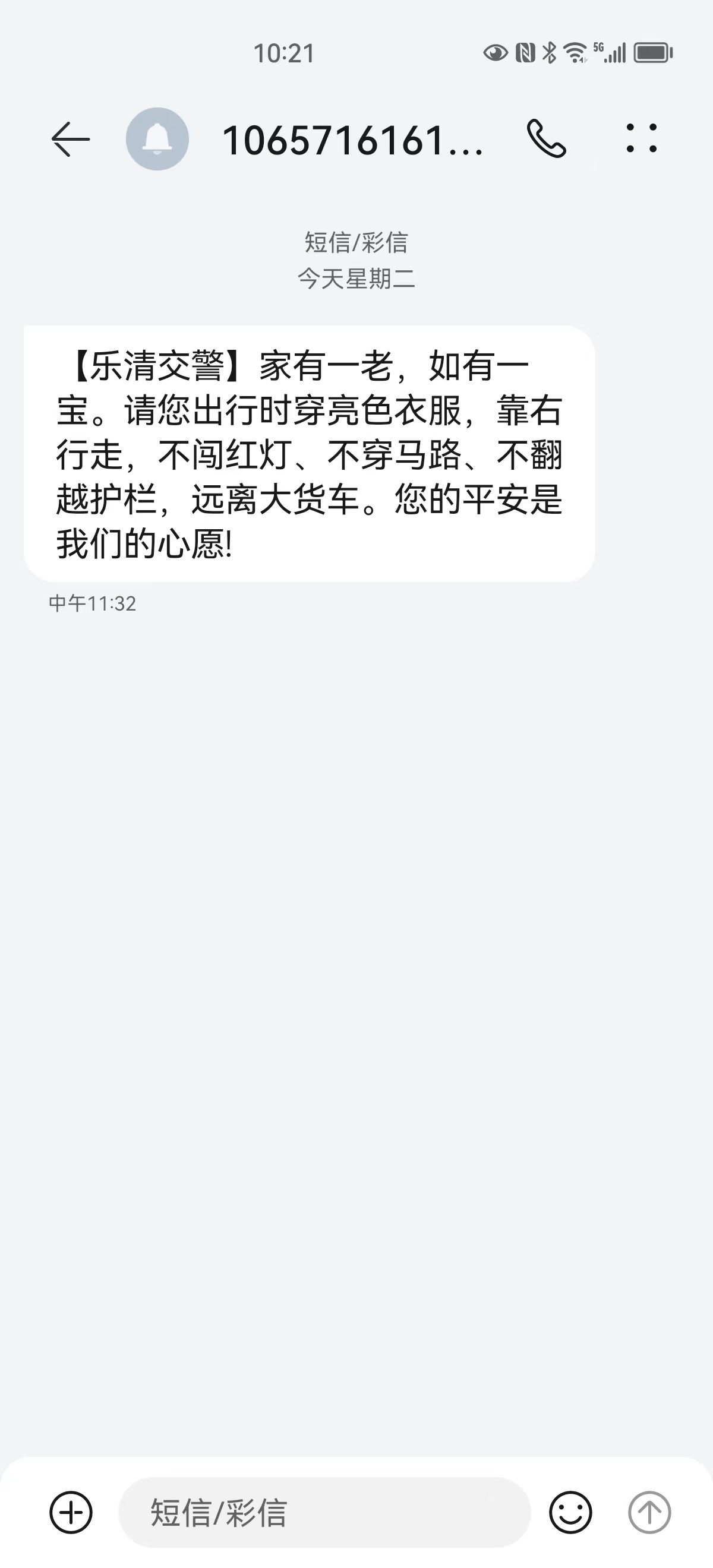
Task: Tap the sender's bell avatar
Action: [x=157, y=139]
